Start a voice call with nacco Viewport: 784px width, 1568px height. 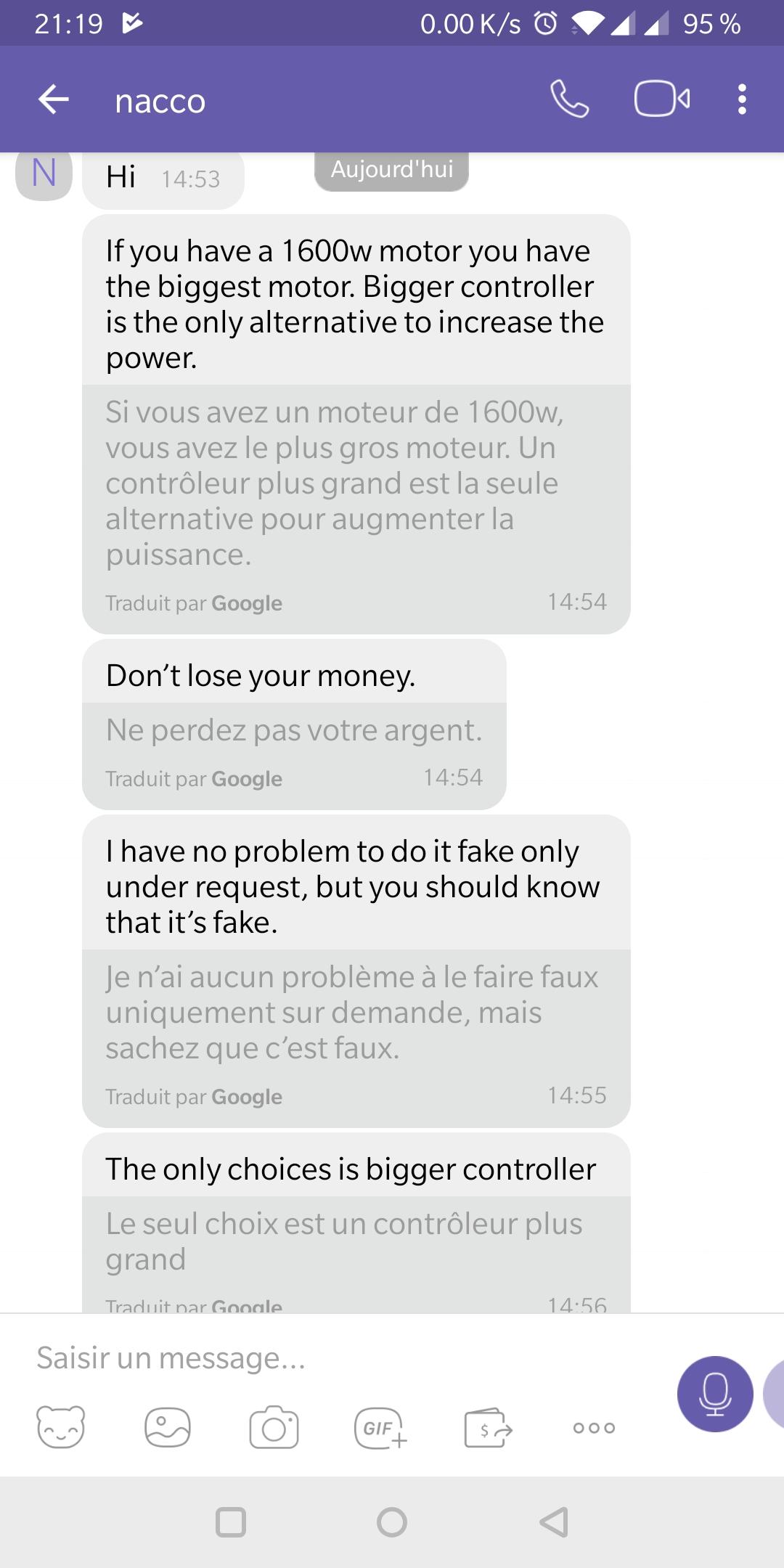pyautogui.click(x=570, y=99)
